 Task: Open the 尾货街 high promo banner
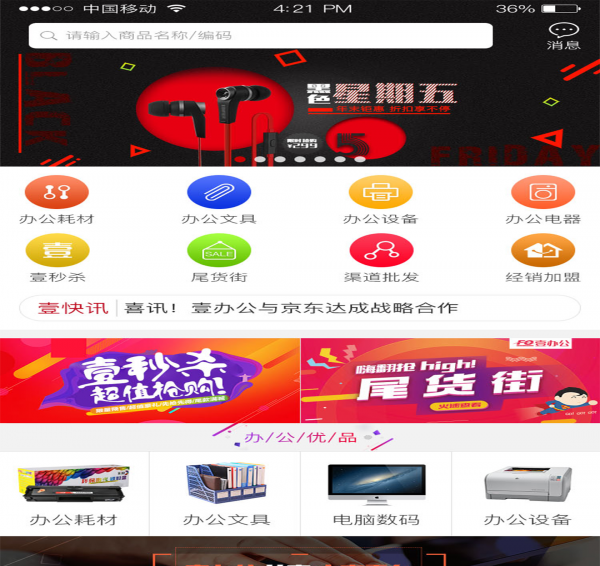[450, 380]
